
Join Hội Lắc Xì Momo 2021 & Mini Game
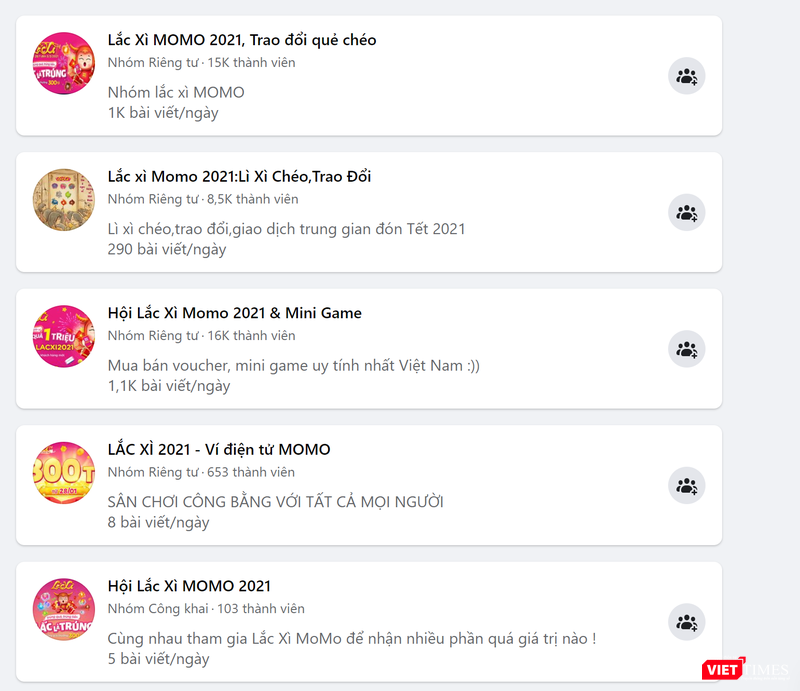tap(687, 349)
